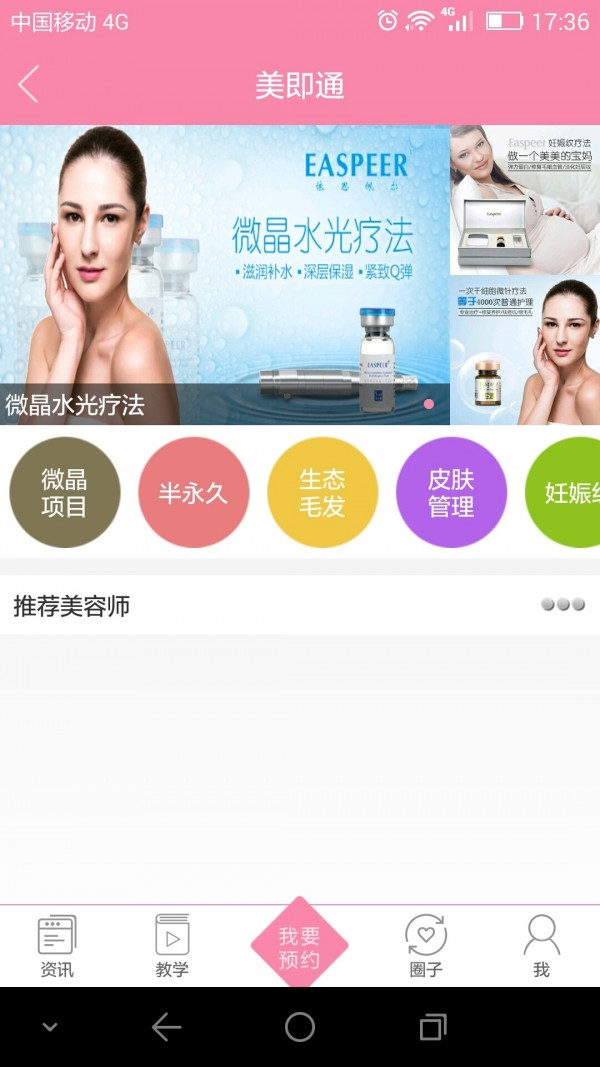Open the 妊娠纹疗法 pregnancy banner

[525, 199]
